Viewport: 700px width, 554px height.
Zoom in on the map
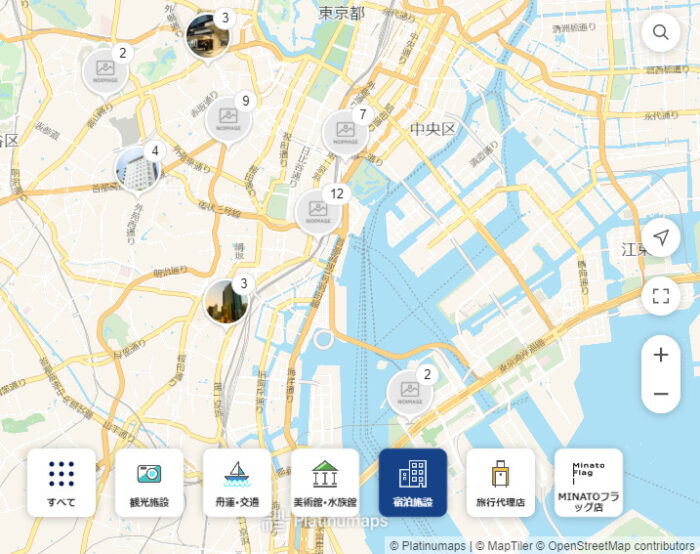[660, 355]
